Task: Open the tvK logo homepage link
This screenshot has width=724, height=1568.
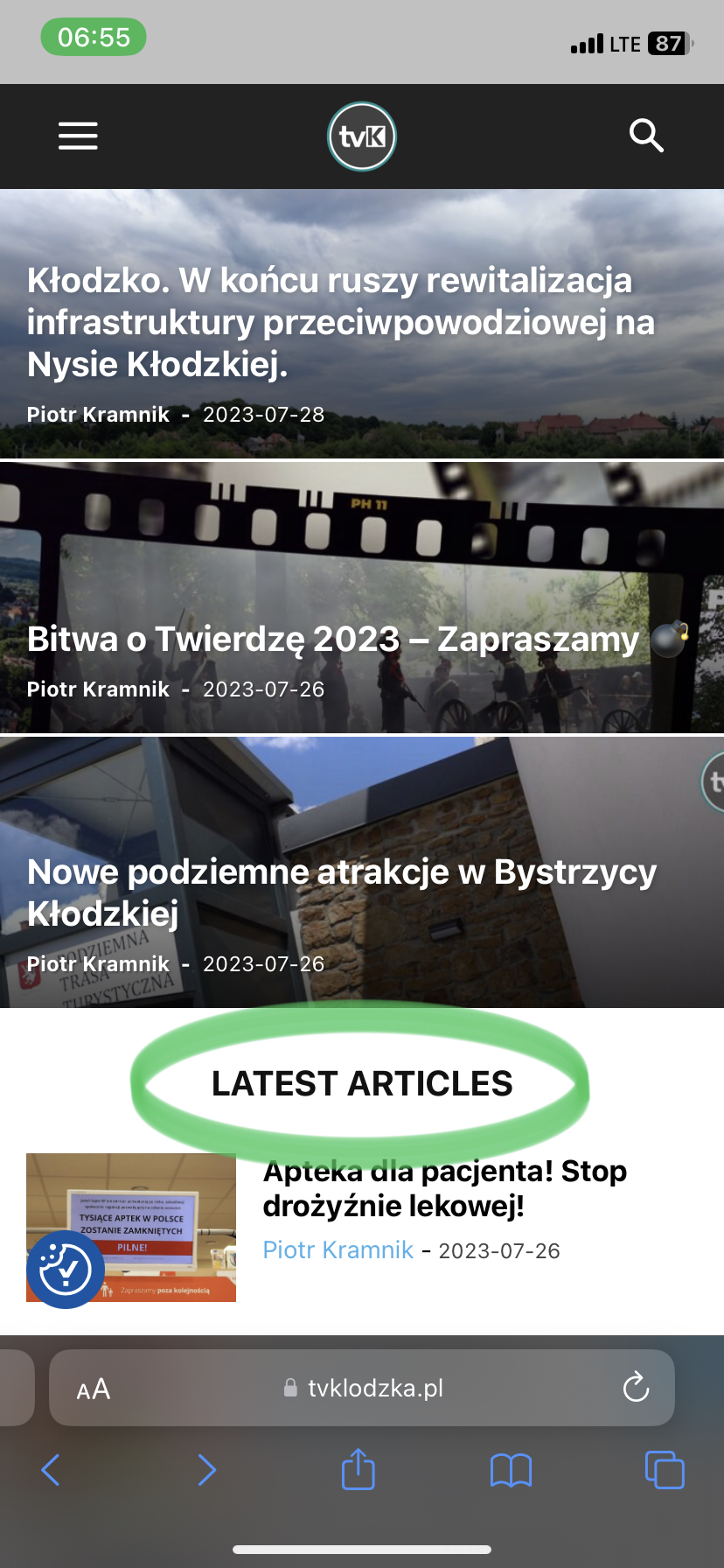Action: point(362,136)
